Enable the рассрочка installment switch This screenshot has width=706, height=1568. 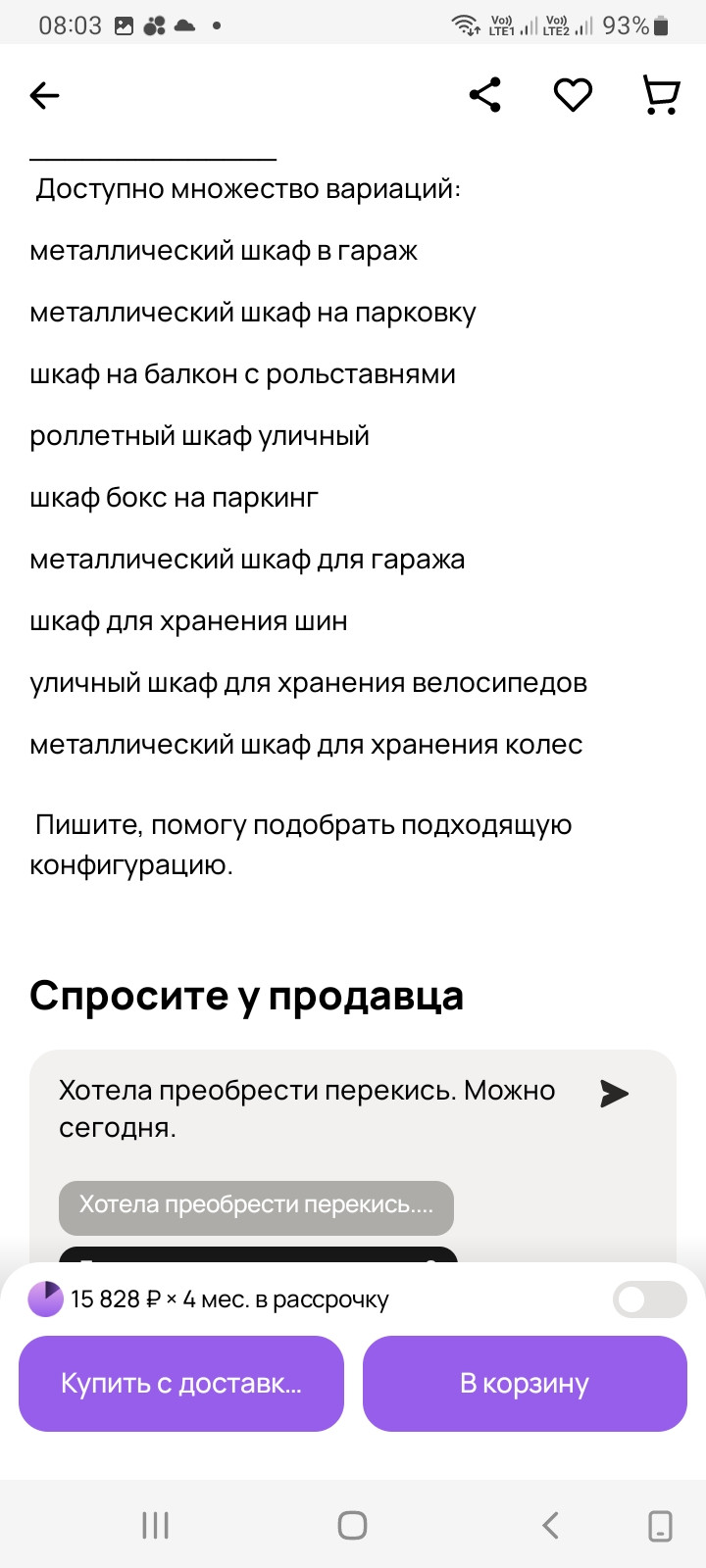tap(649, 1299)
